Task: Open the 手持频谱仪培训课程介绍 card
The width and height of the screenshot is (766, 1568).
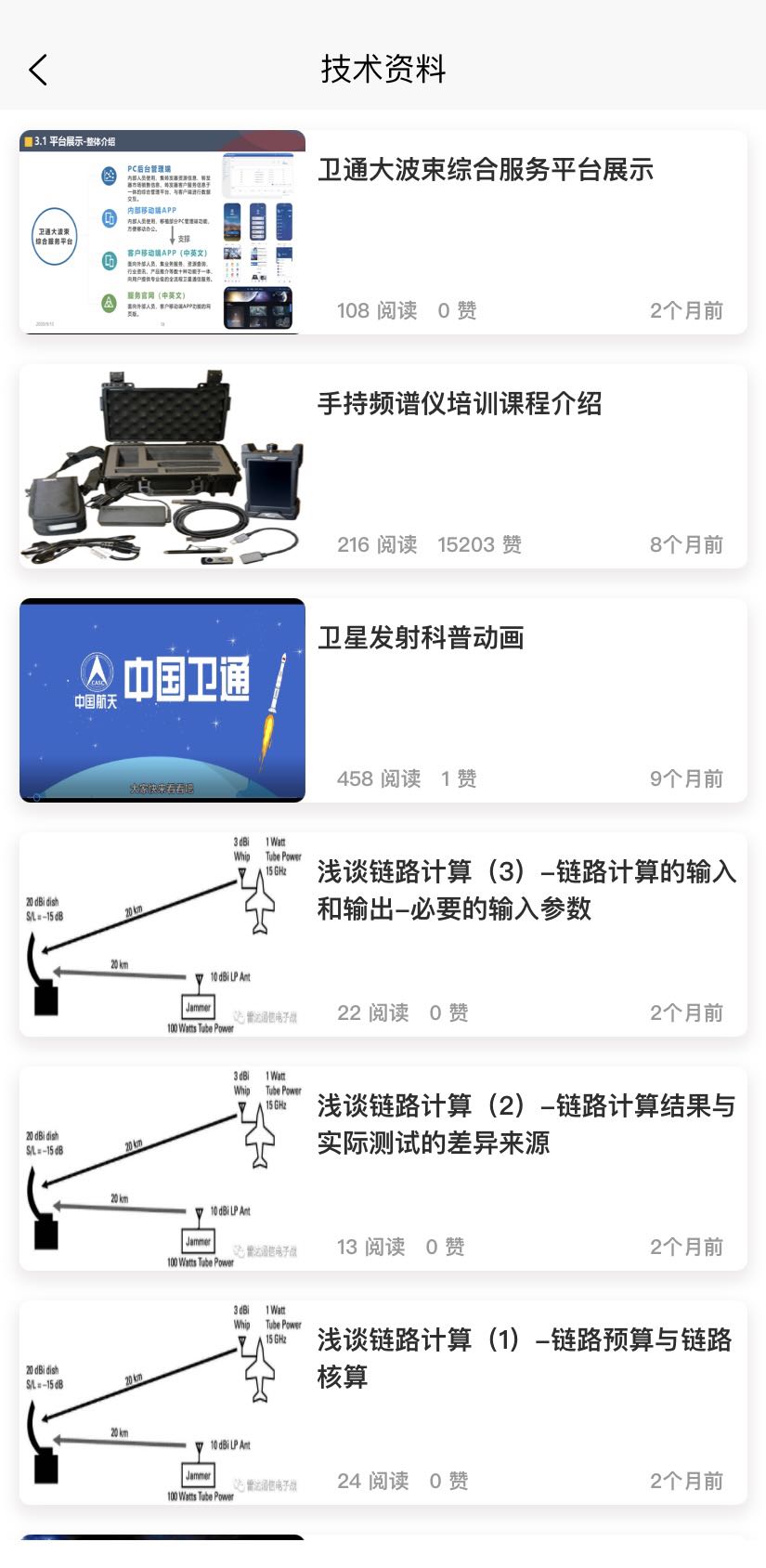Action: point(383,466)
